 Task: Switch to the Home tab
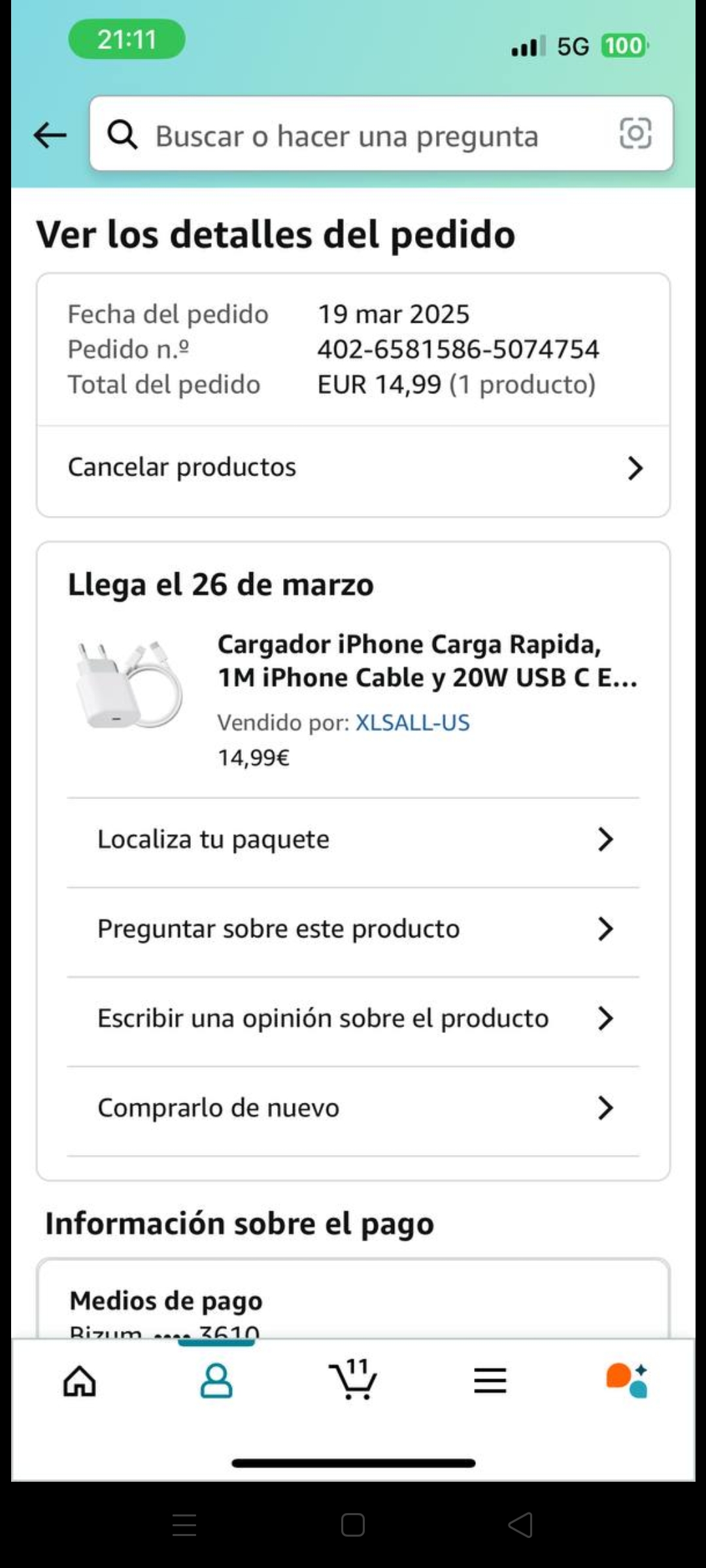(80, 1381)
